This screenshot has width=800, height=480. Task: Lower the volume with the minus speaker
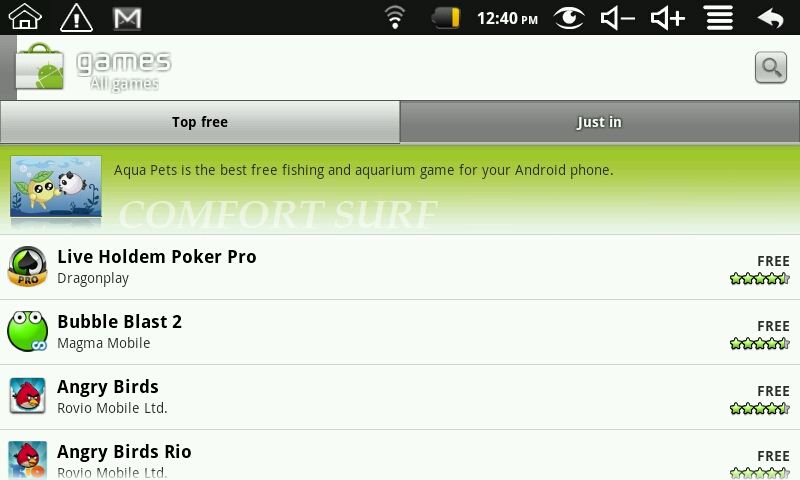pyautogui.click(x=617, y=17)
